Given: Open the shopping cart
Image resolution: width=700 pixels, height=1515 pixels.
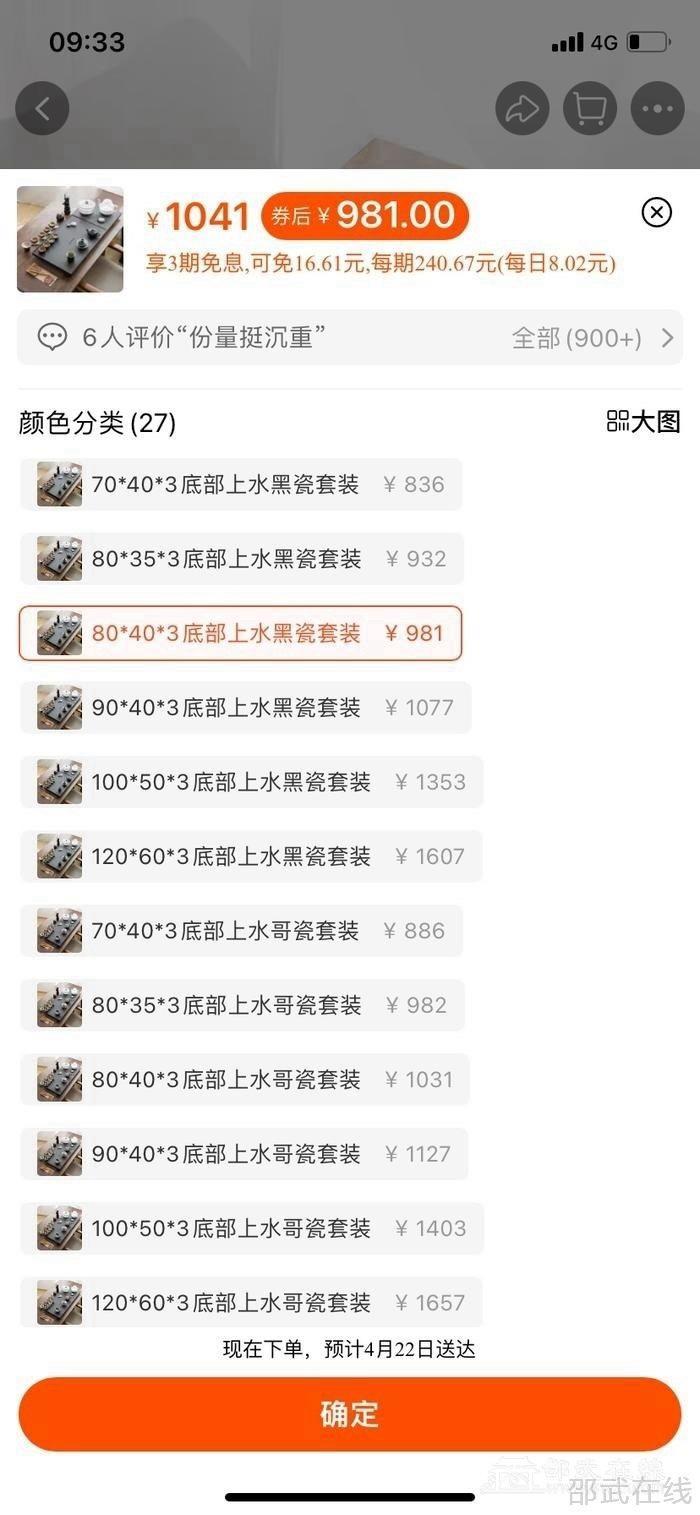Looking at the screenshot, I should click(590, 108).
